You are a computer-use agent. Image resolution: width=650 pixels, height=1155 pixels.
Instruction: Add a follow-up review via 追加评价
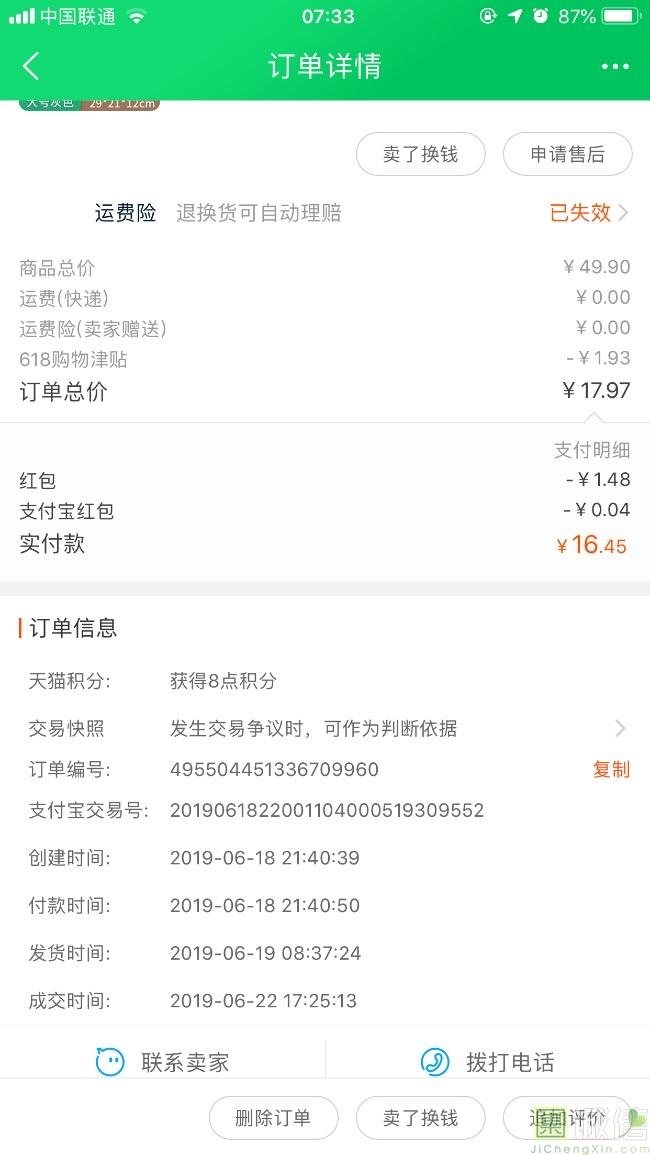[x=567, y=1117]
